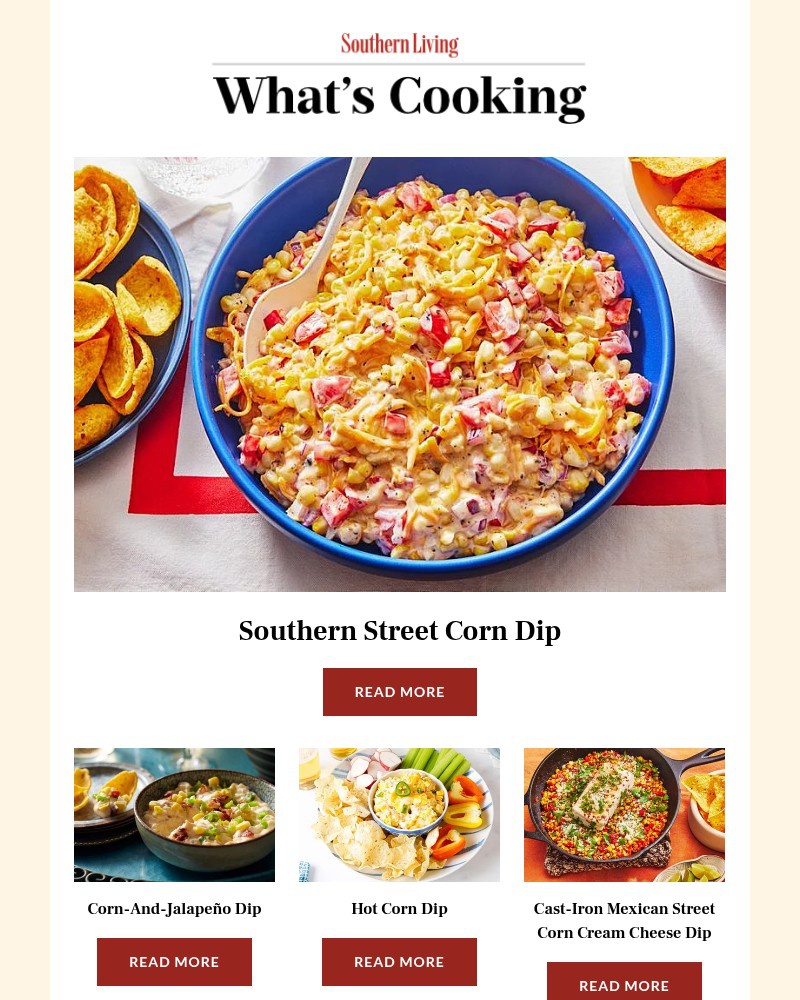Open the Corn-And-Jalapeño Dip photo

pyautogui.click(x=174, y=814)
